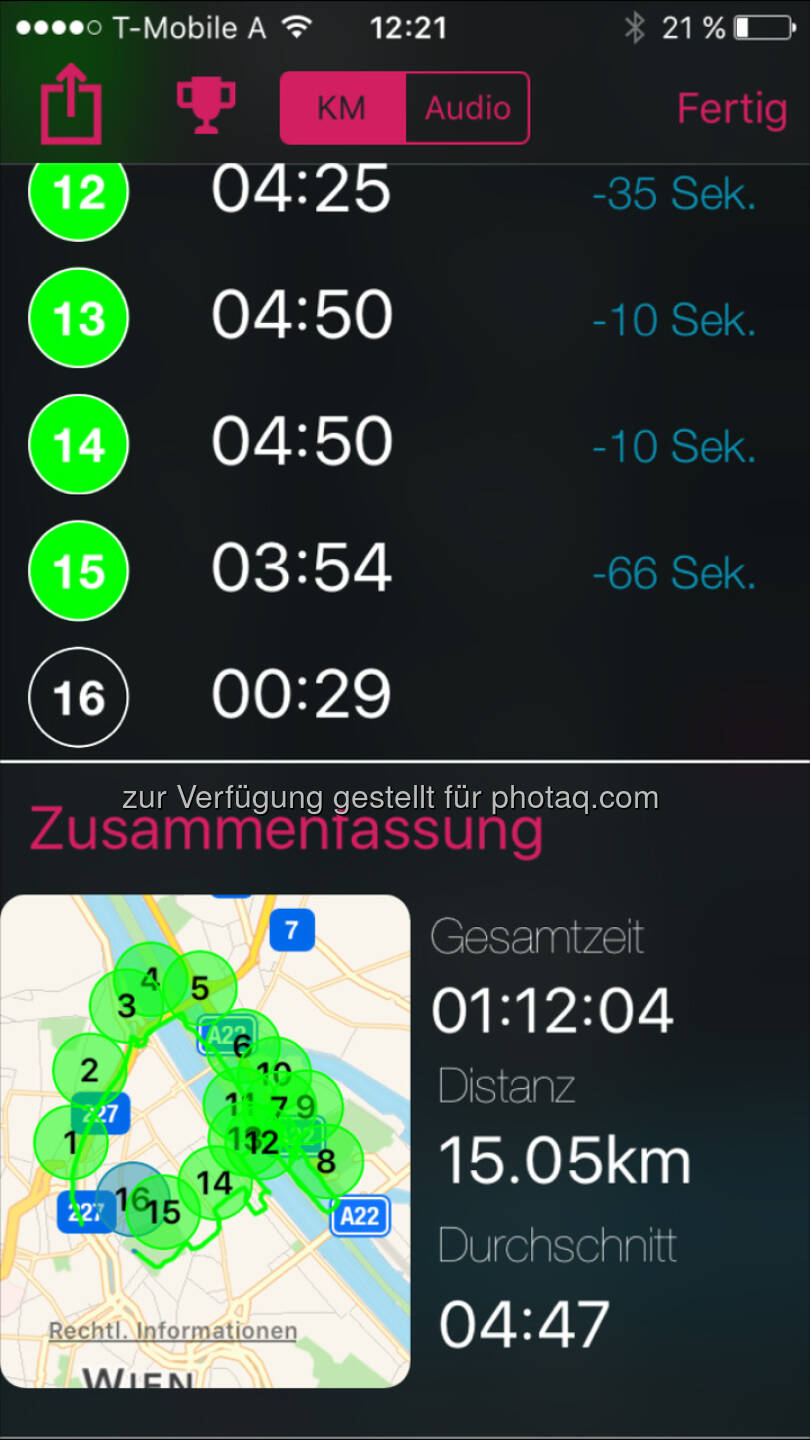Select the KM segment
810x1440 pixels.
pos(342,108)
